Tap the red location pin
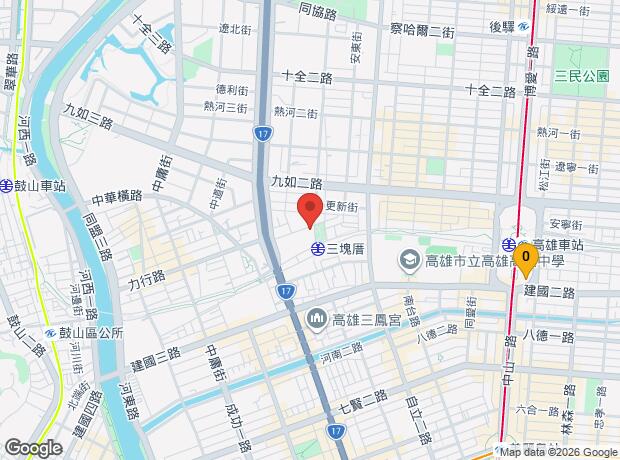Image resolution: width=620 pixels, height=460 pixels. pos(310,211)
